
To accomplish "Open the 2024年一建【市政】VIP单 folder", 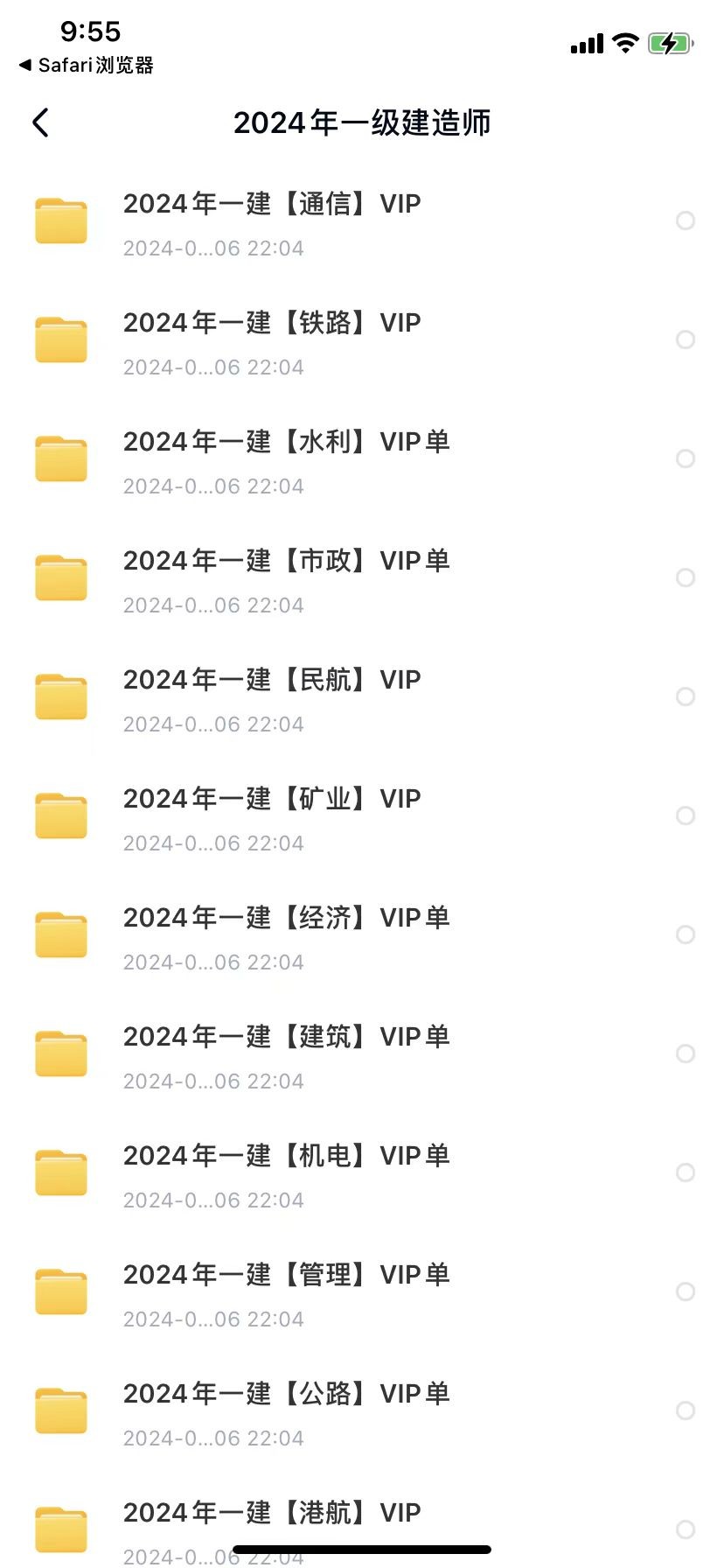I will [x=362, y=579].
